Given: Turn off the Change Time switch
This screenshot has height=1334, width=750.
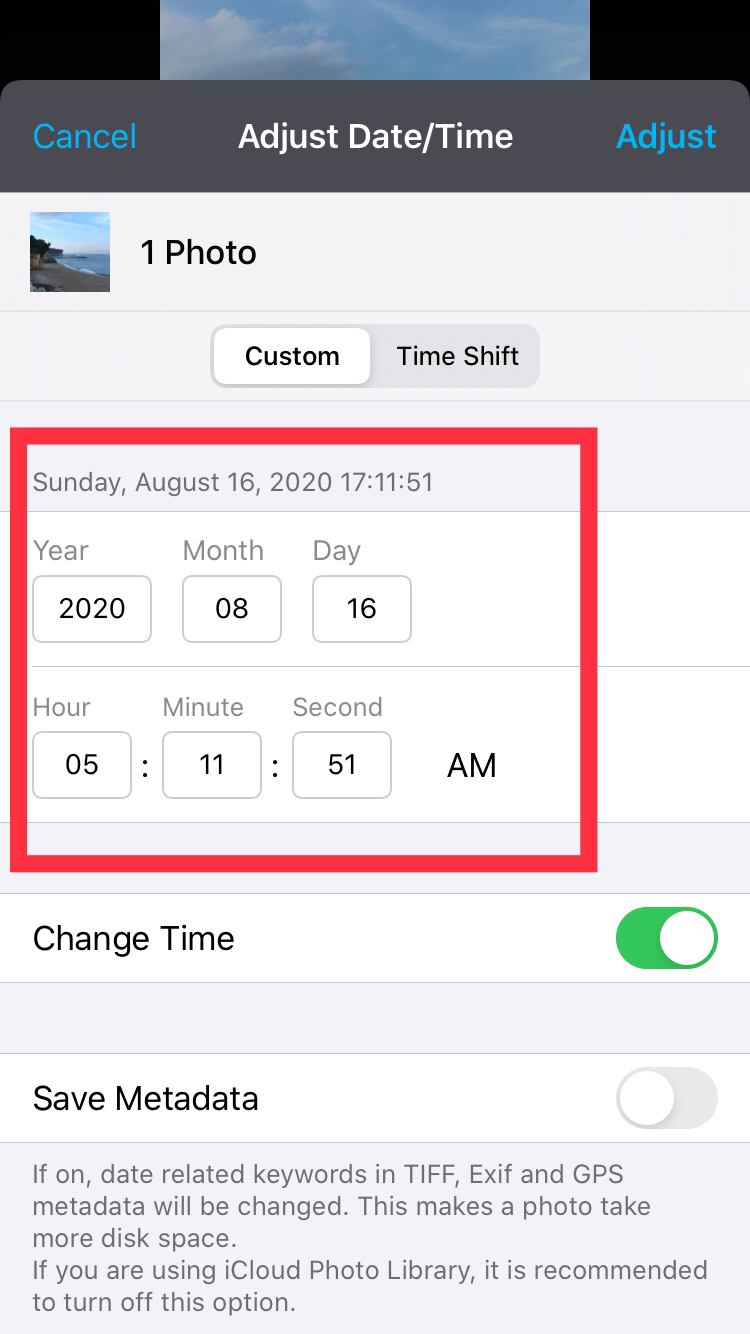Looking at the screenshot, I should 666,938.
